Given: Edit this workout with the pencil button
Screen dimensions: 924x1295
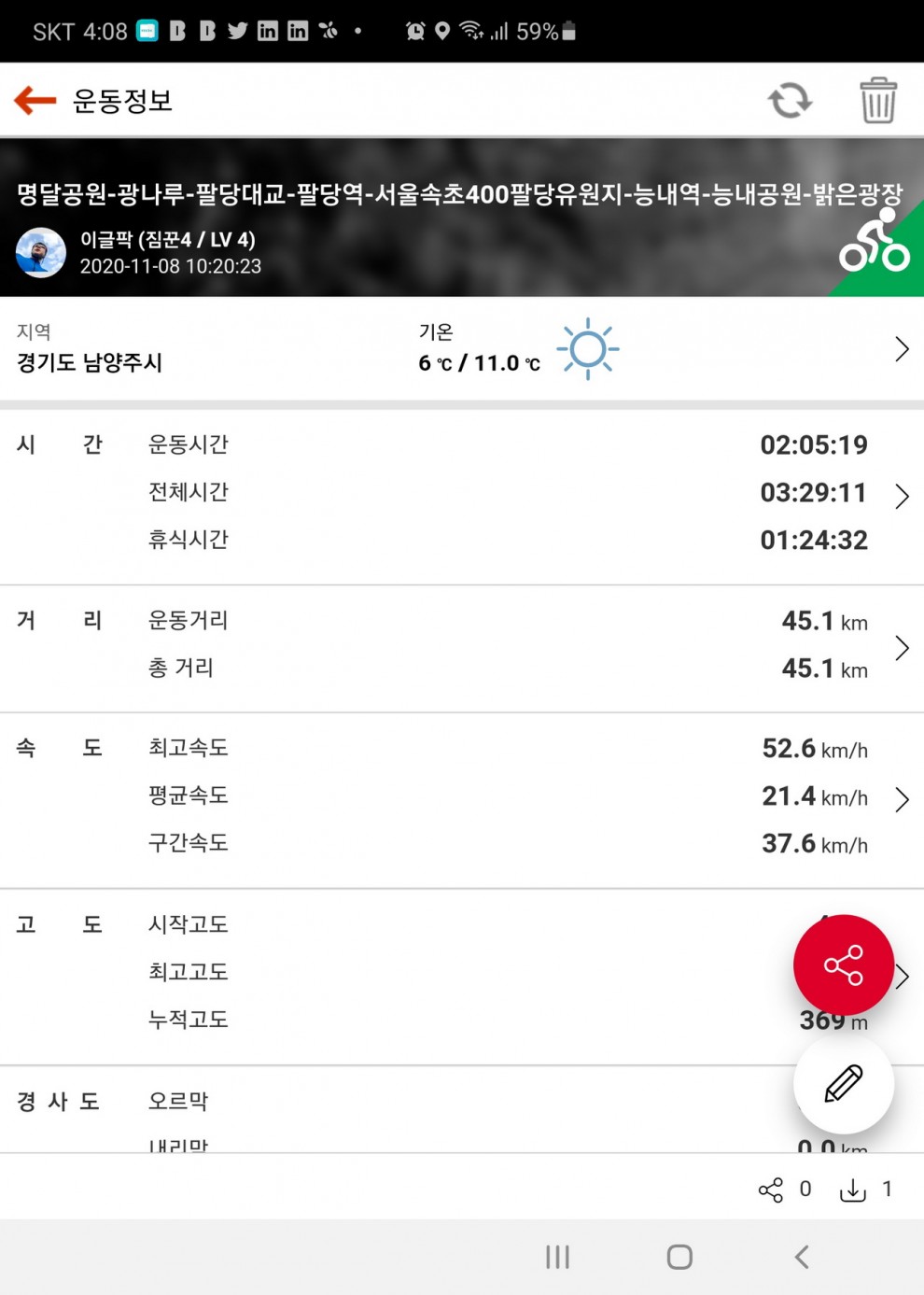Looking at the screenshot, I should pyautogui.click(x=843, y=1083).
